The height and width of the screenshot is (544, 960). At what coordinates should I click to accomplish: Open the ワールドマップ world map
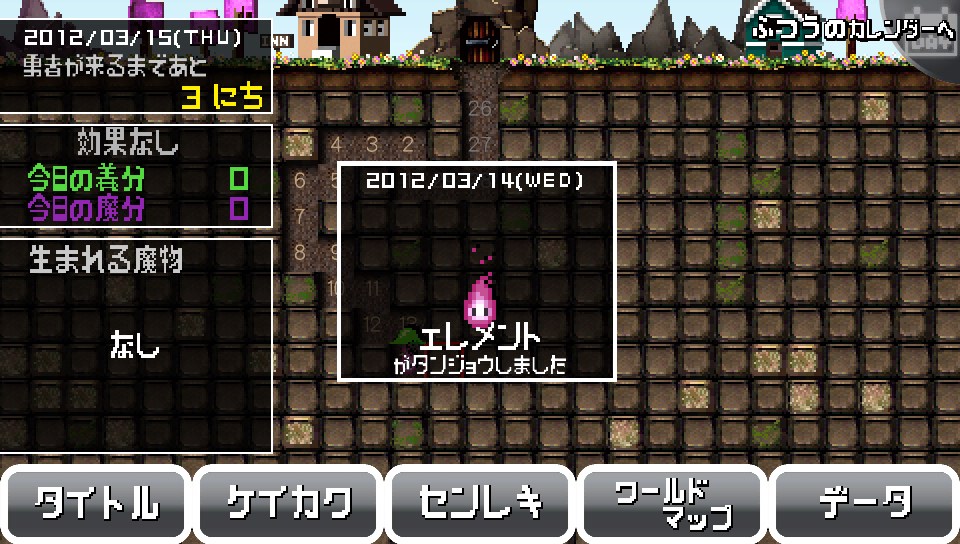(672, 502)
